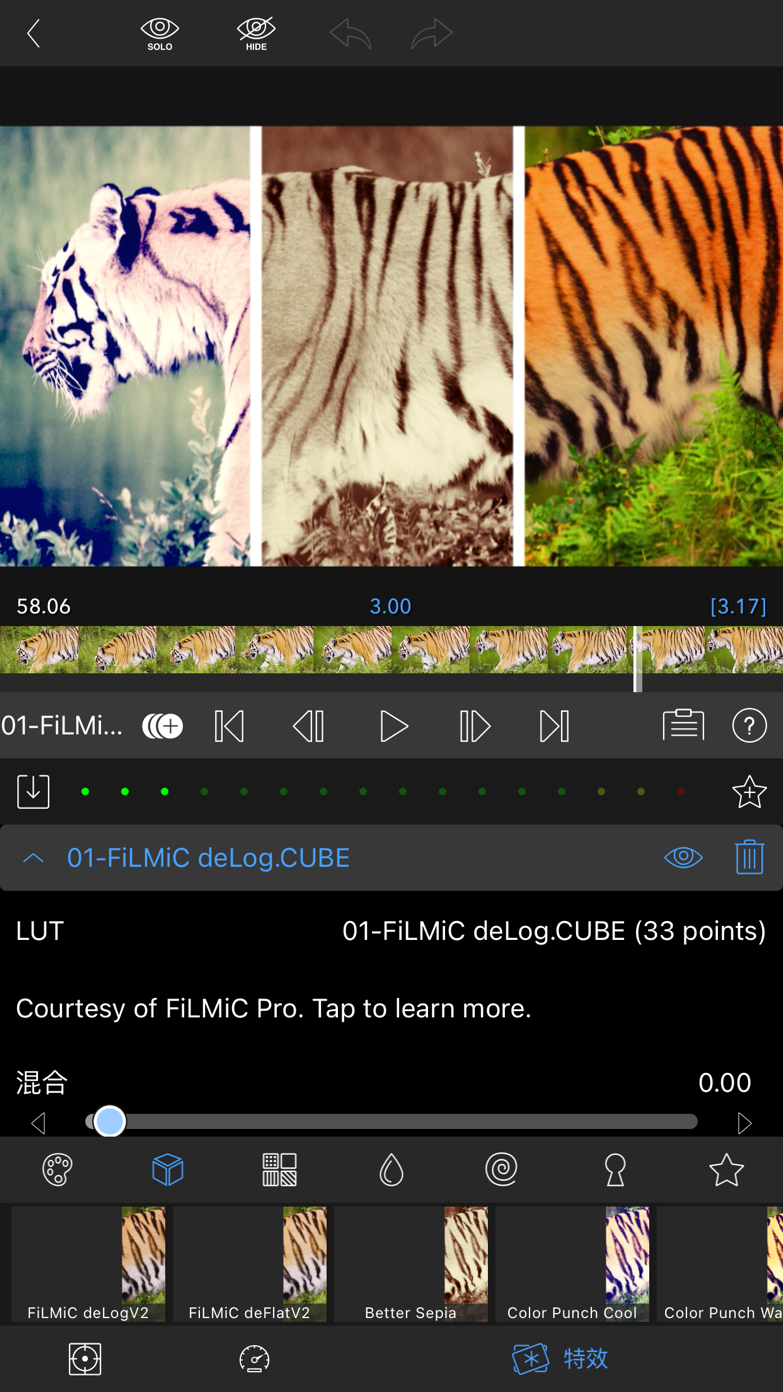Screen dimensions: 783x1392
Task: Delete the 01-FiLMiC deLog.CUBE effect
Action: 749,857
